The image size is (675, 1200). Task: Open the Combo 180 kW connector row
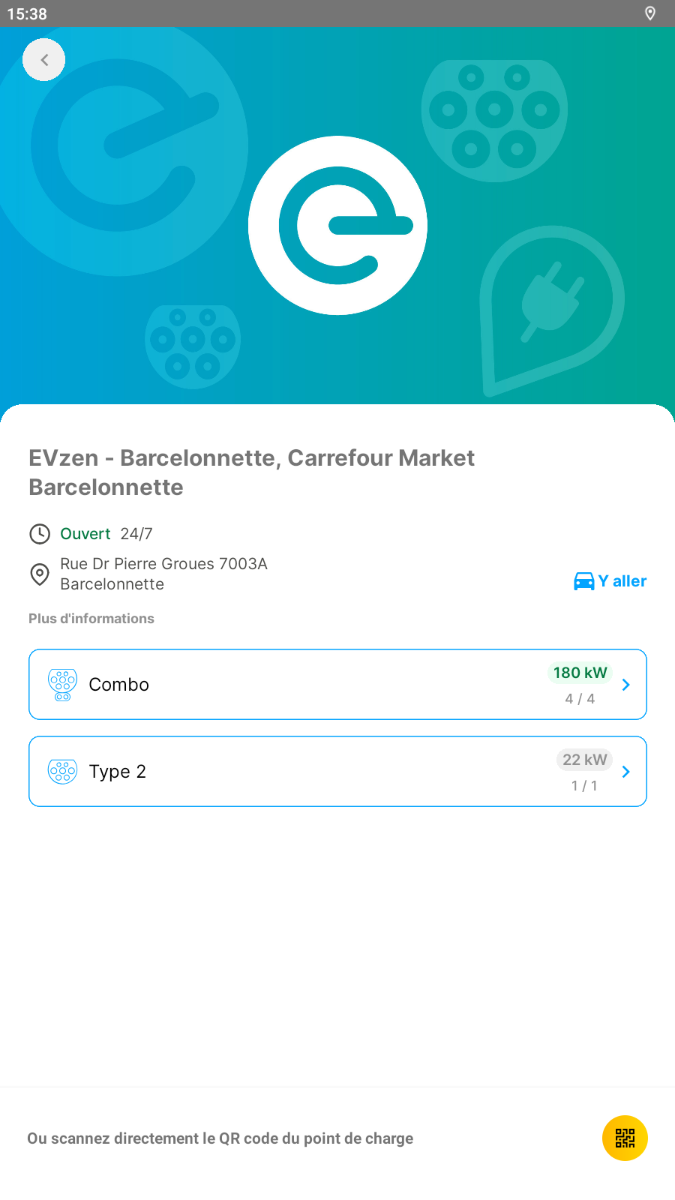338,684
